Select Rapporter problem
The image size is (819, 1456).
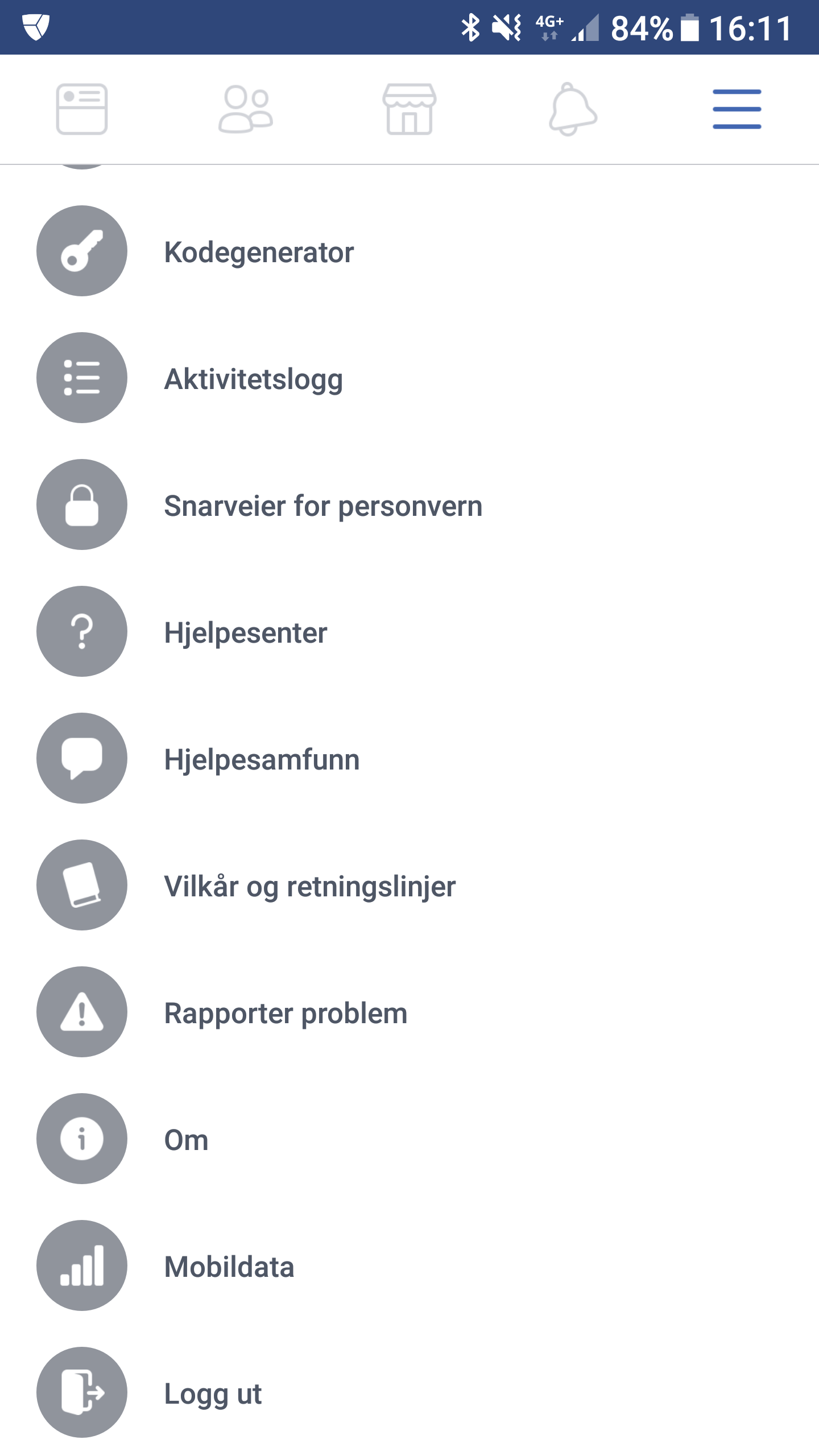[409, 1012]
